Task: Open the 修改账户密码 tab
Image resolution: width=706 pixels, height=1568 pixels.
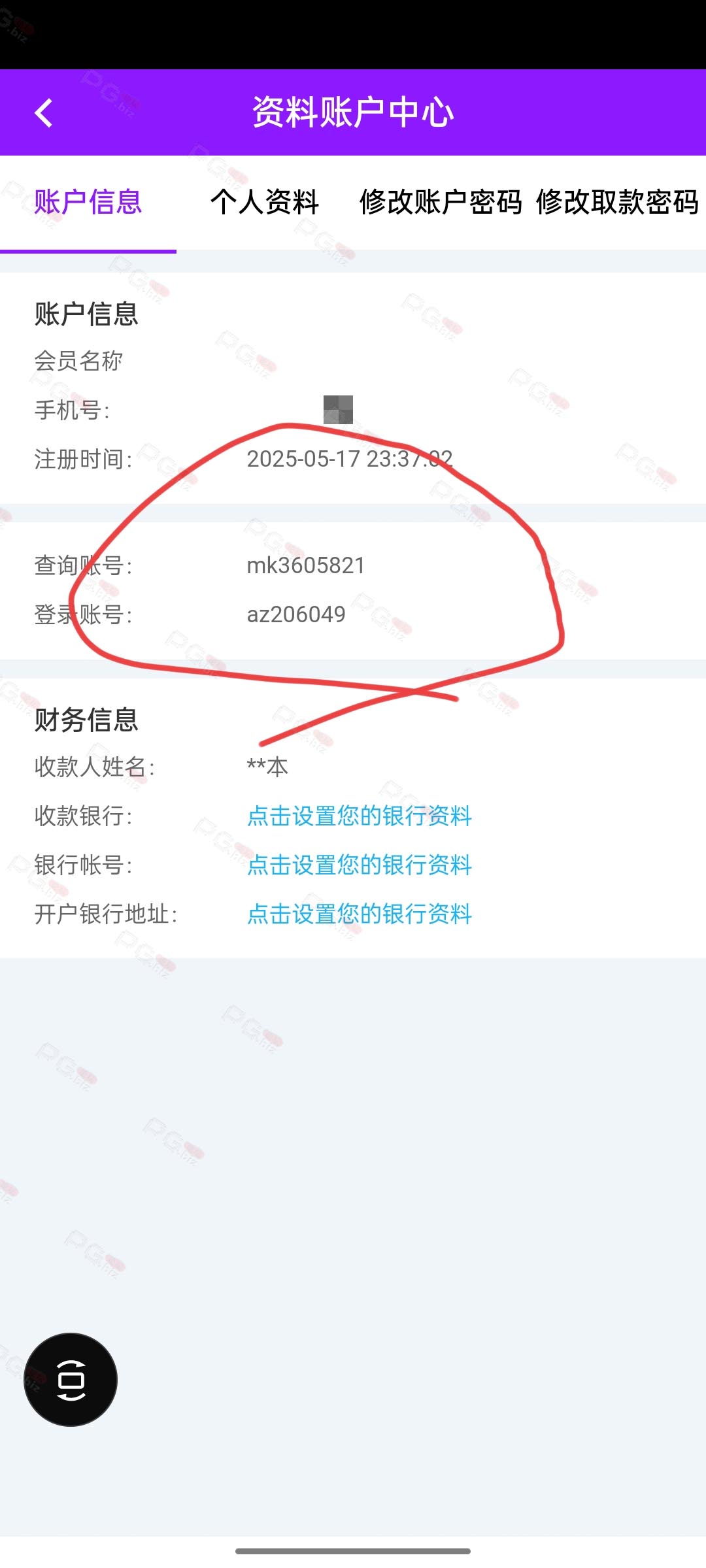Action: click(440, 202)
